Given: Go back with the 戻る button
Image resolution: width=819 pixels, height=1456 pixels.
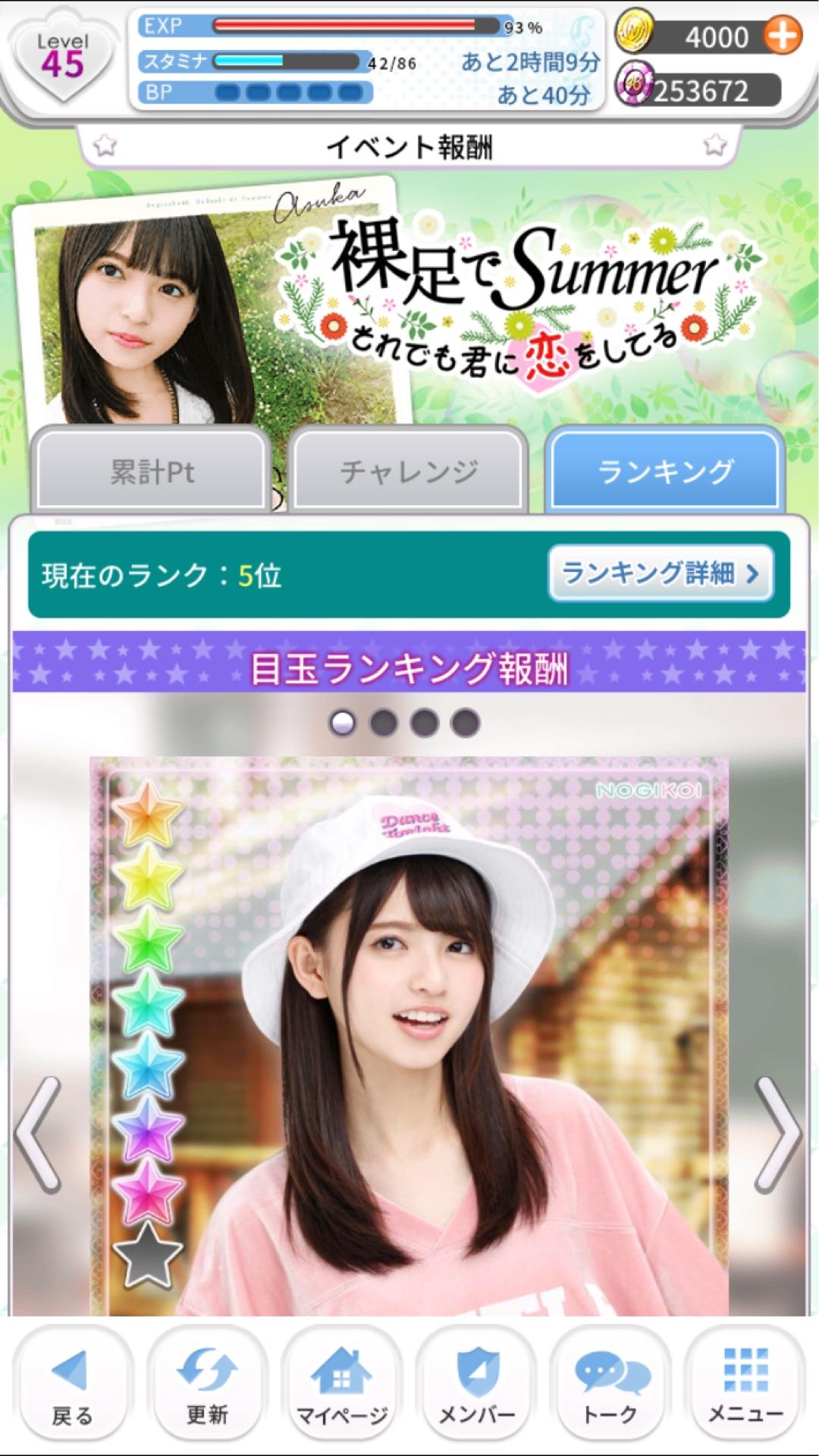Looking at the screenshot, I should coord(72,1387).
